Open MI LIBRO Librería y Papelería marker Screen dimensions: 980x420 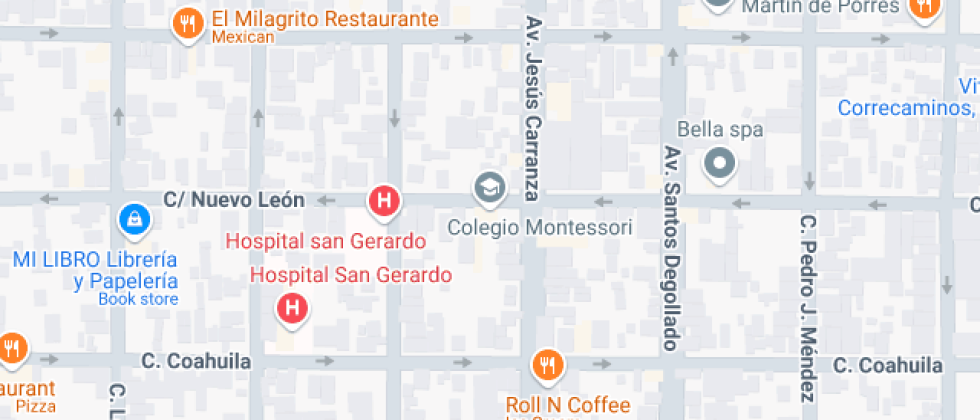pos(134,217)
